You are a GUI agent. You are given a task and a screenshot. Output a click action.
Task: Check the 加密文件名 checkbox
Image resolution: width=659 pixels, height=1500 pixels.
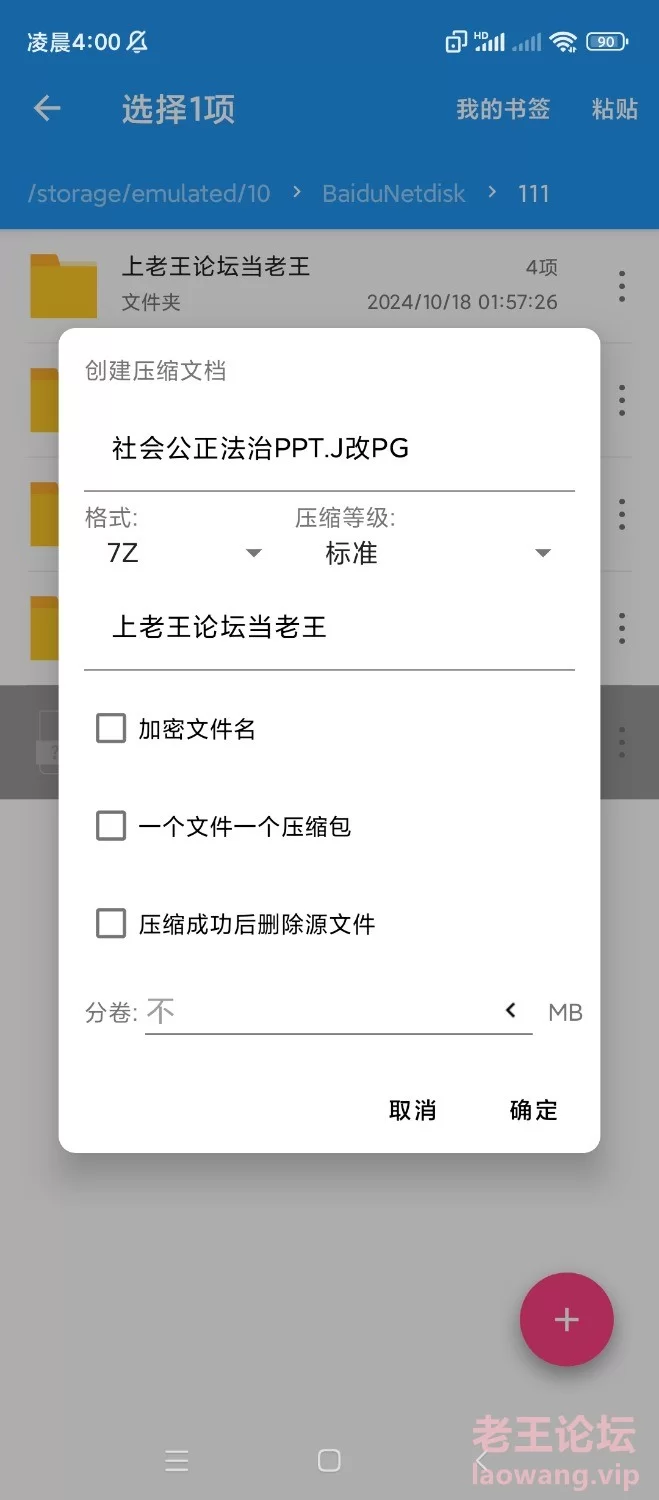pos(111,729)
